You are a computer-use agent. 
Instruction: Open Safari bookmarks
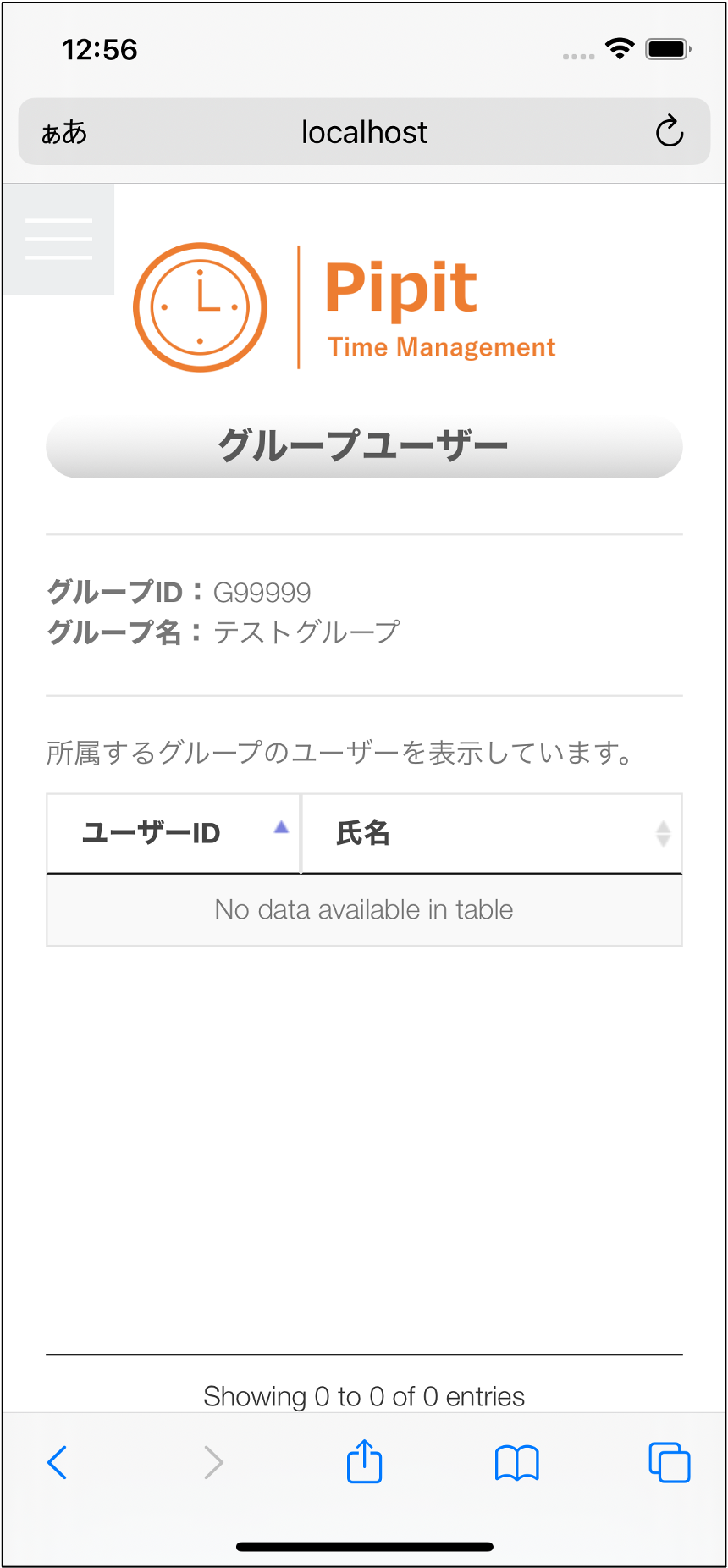click(516, 1462)
